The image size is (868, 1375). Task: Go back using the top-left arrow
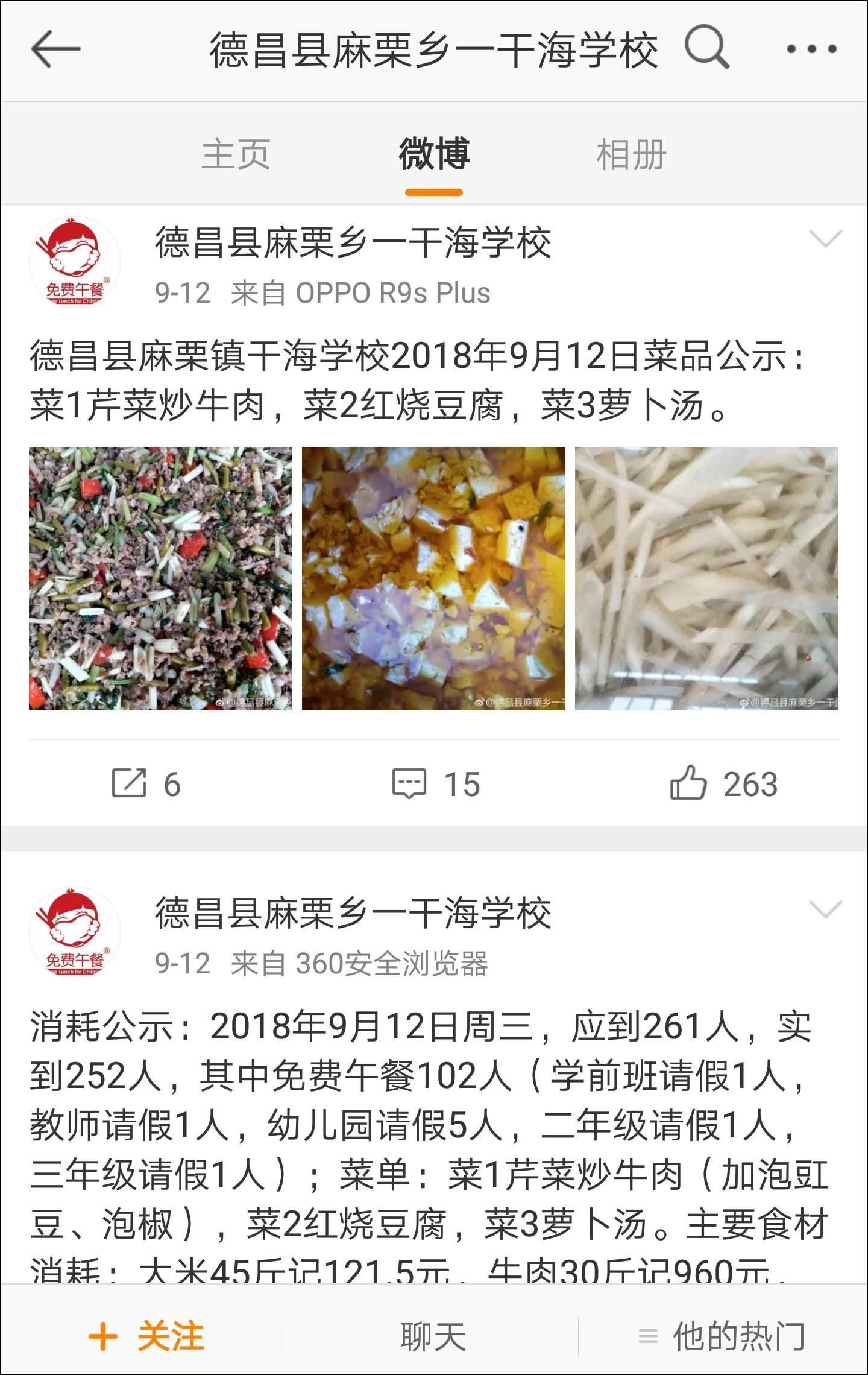(x=55, y=49)
